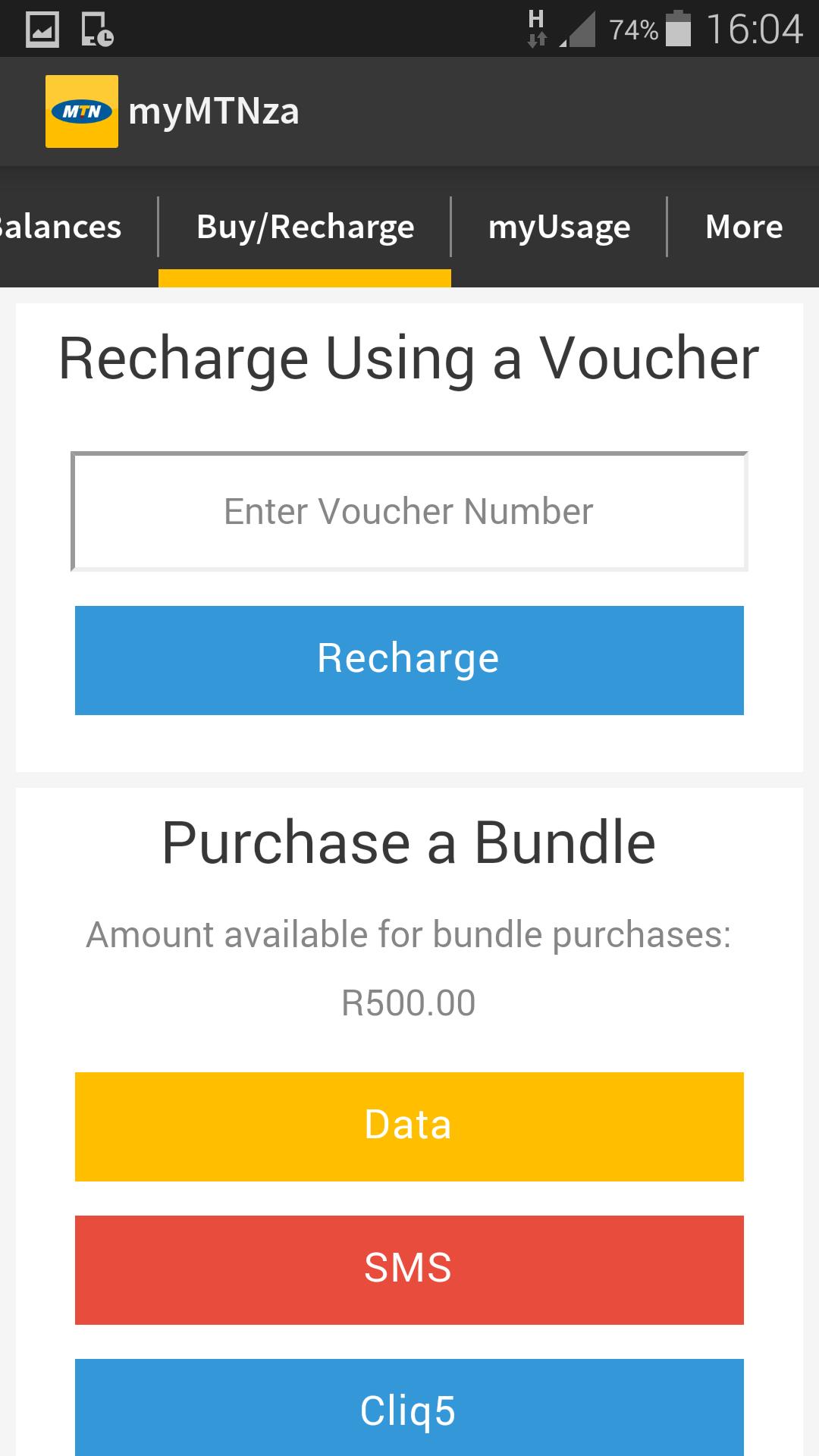
Task: Tap the clock showing 16:04
Action: [755, 29]
